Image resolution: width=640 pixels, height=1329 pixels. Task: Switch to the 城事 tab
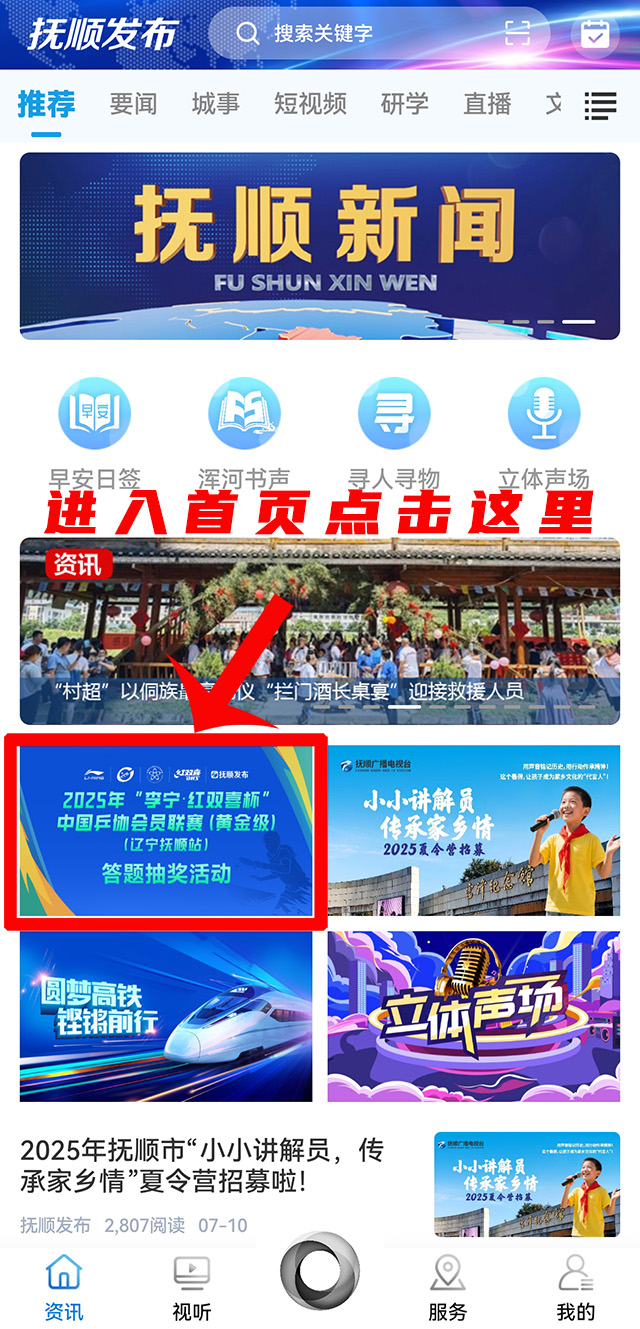coord(215,104)
